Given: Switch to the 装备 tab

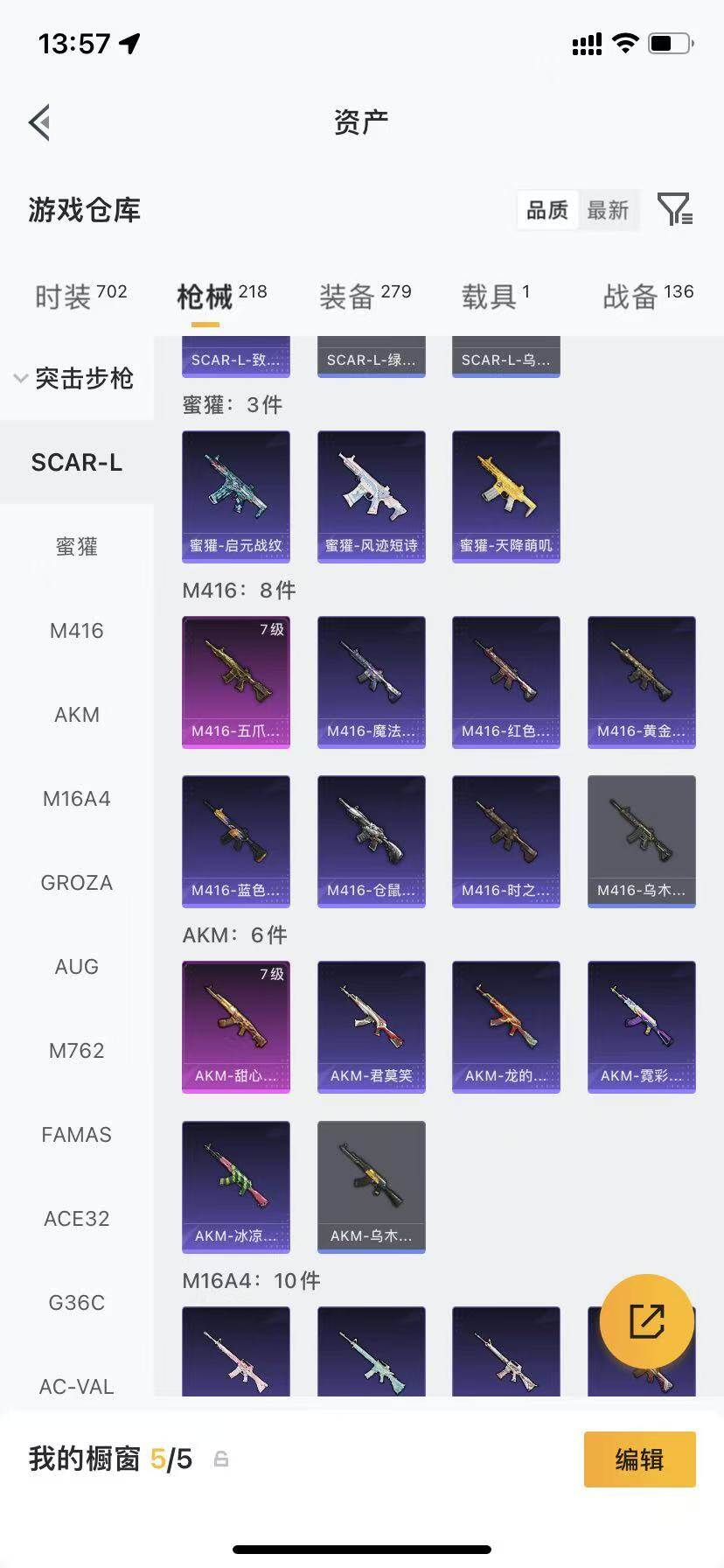Looking at the screenshot, I should click(x=365, y=297).
